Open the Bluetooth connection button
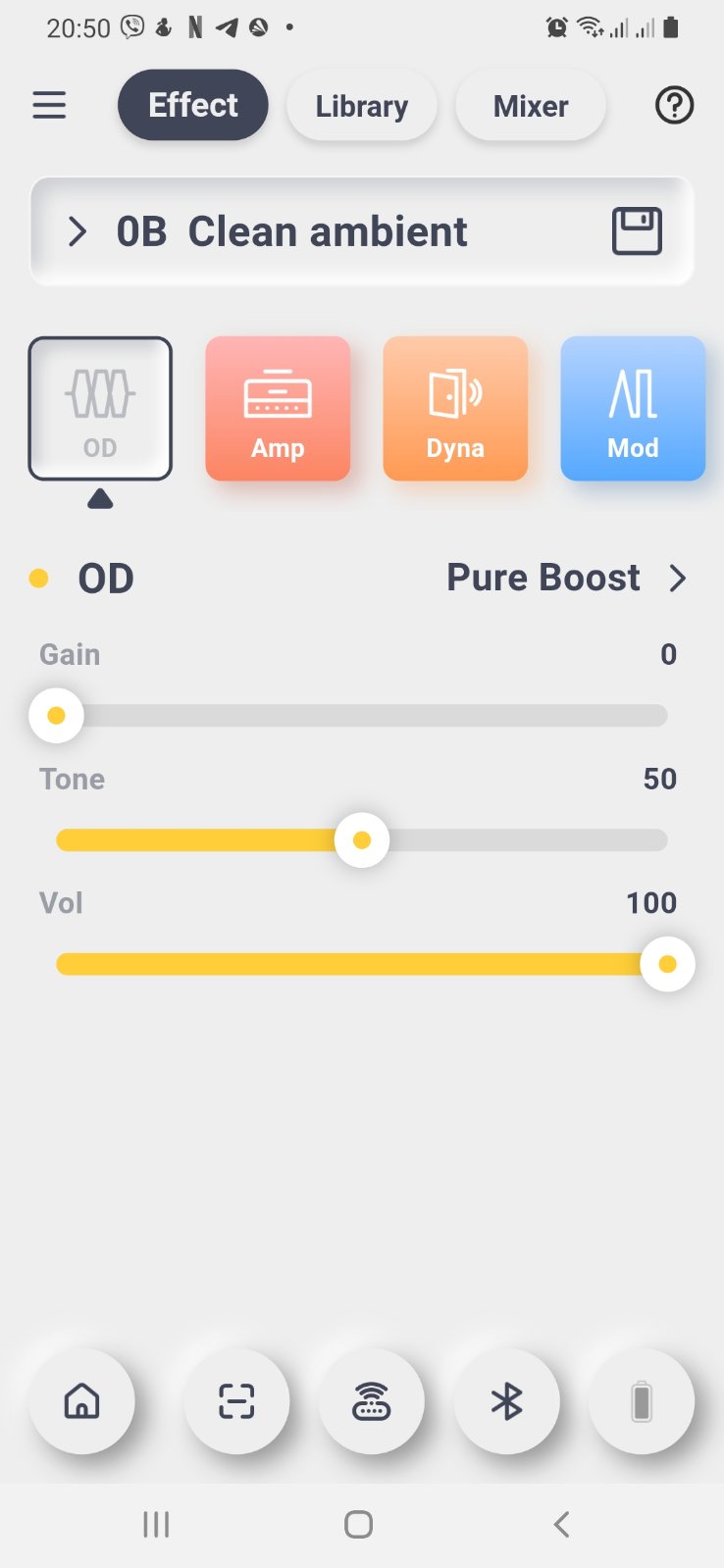This screenshot has height=1568, width=724. (506, 1401)
